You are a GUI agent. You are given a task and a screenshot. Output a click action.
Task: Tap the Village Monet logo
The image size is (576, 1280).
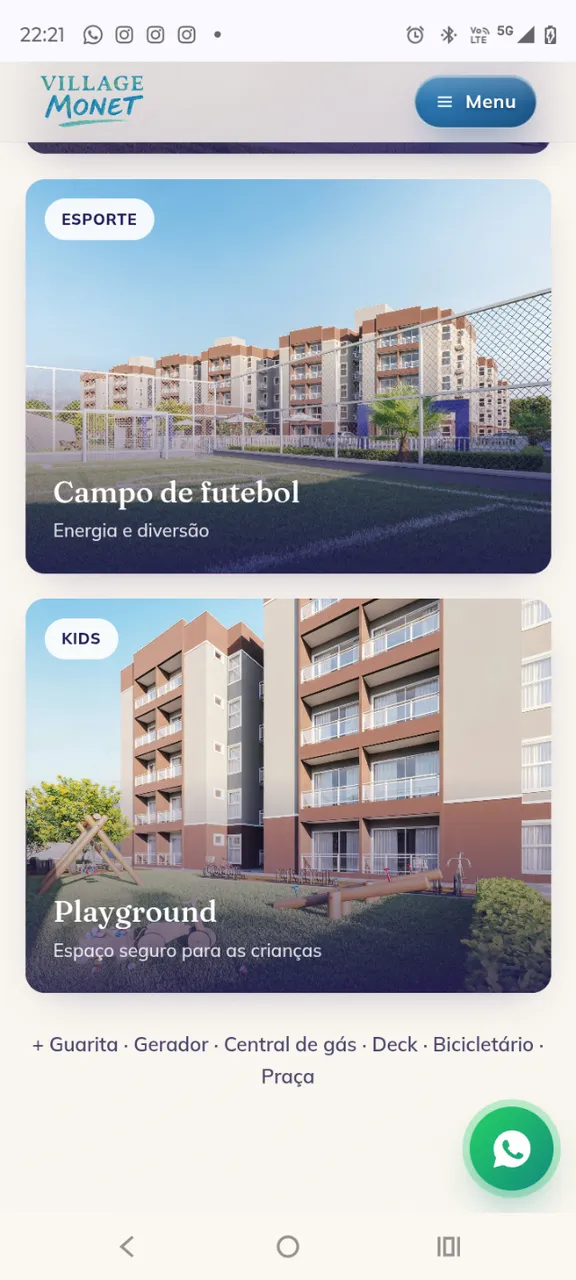point(92,100)
